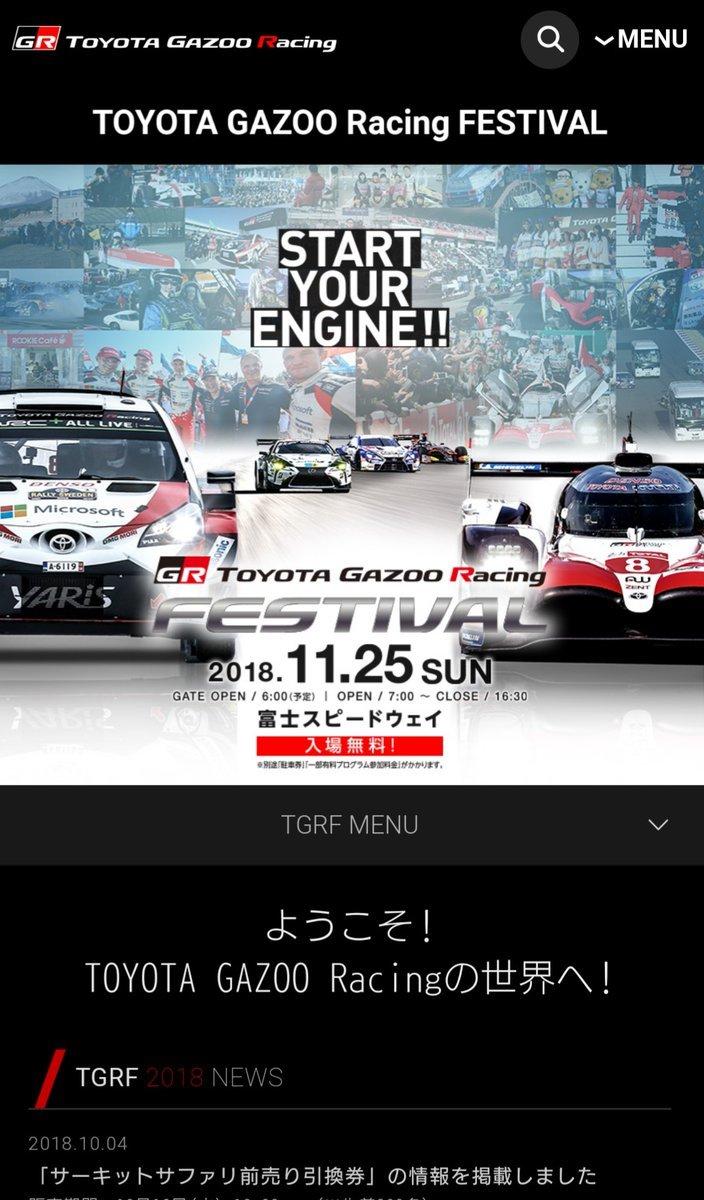This screenshot has height=1200, width=704.
Task: Go to Toyota Gazoo Racing home logo
Action: pyautogui.click(x=174, y=41)
